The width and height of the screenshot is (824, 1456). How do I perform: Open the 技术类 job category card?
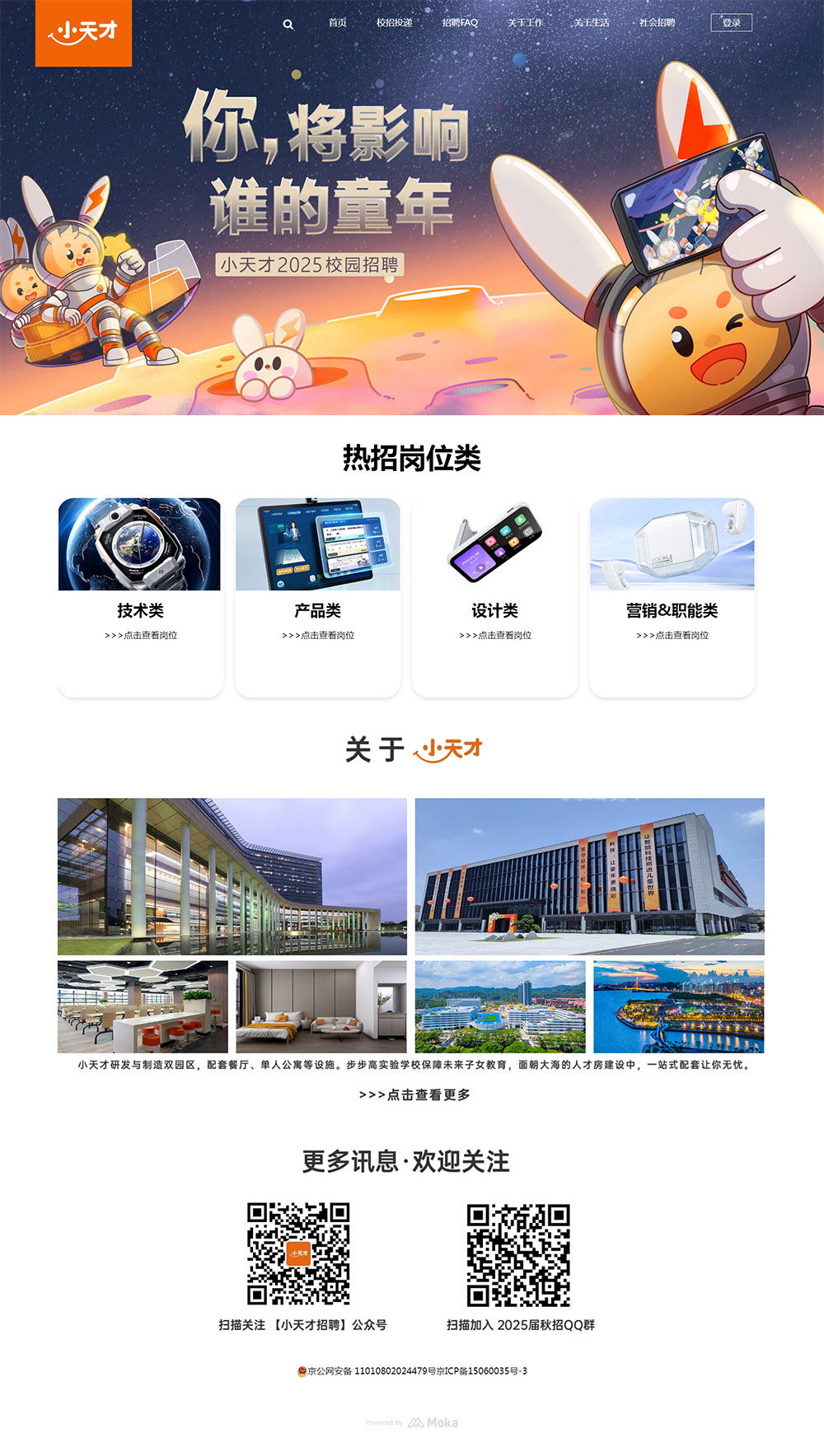pyautogui.click(x=141, y=596)
